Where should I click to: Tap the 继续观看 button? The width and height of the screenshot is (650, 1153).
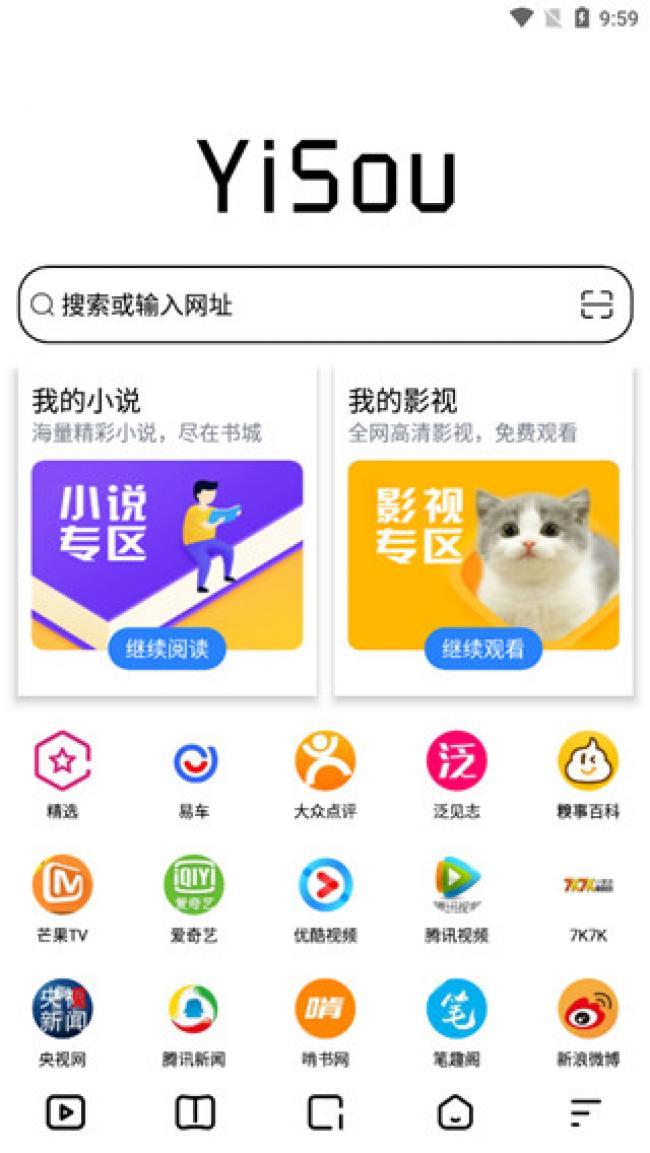click(x=483, y=649)
